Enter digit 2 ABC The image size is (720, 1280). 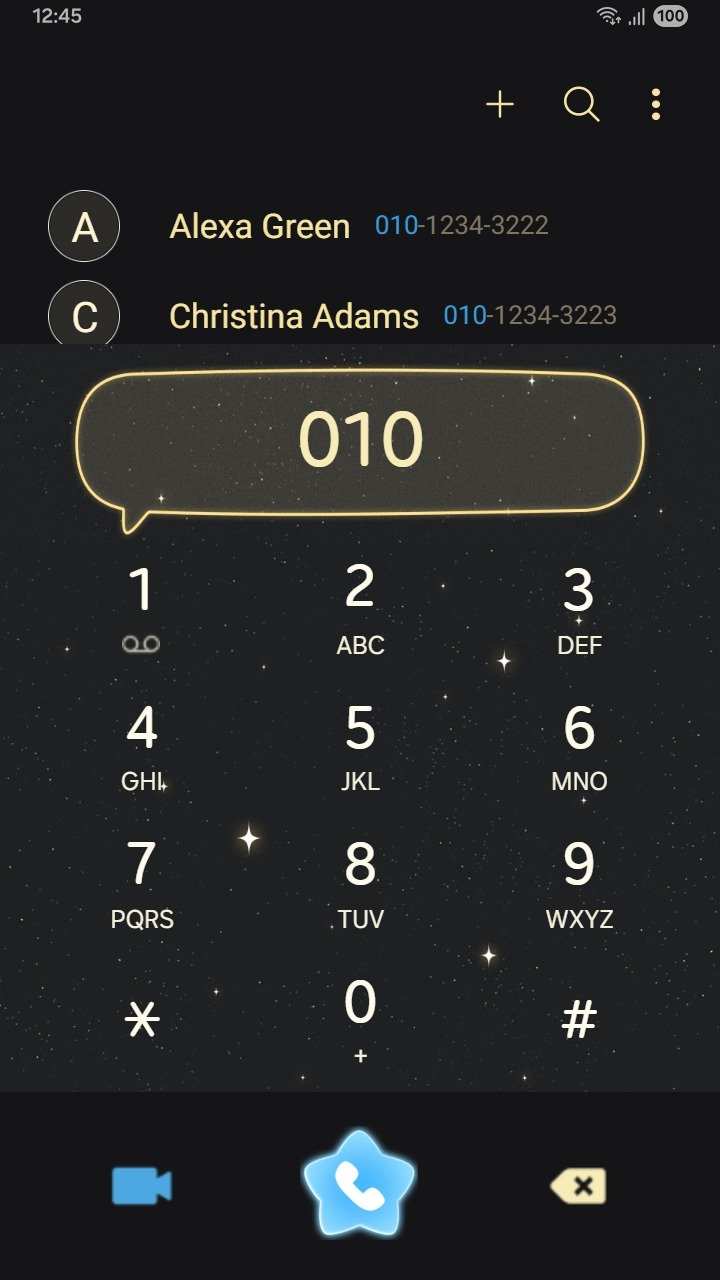360,606
